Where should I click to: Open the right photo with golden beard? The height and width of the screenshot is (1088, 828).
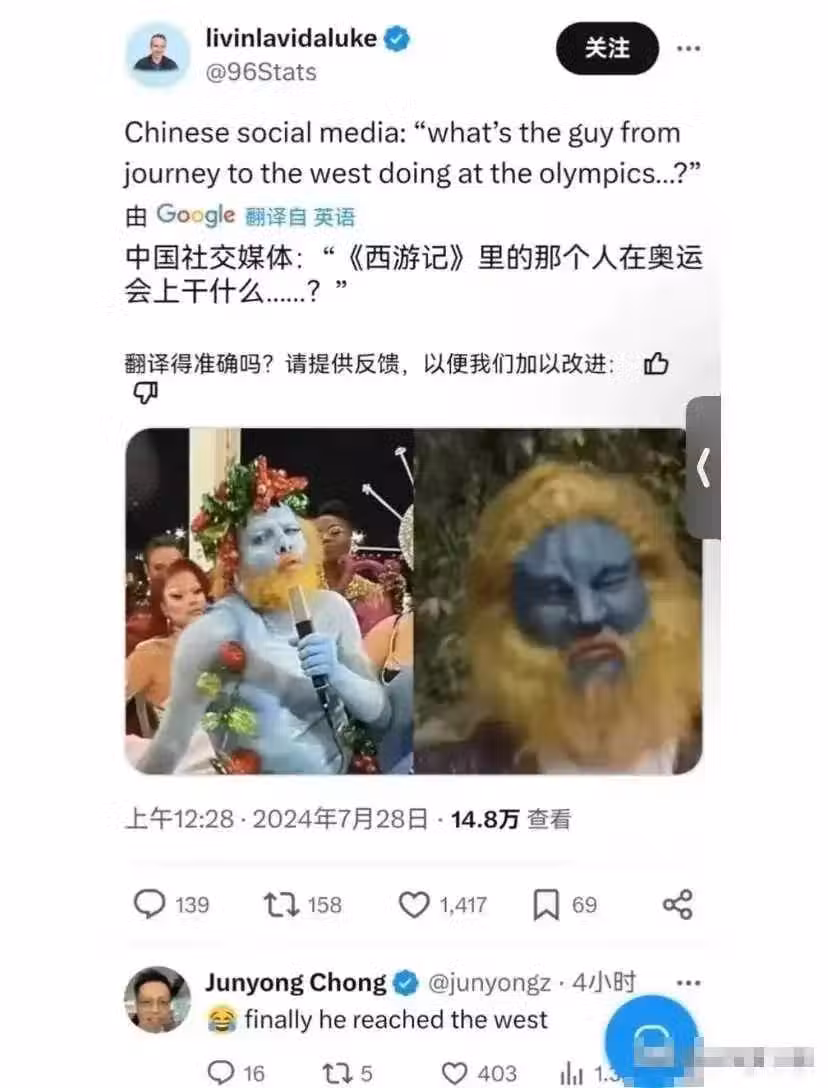point(558,601)
